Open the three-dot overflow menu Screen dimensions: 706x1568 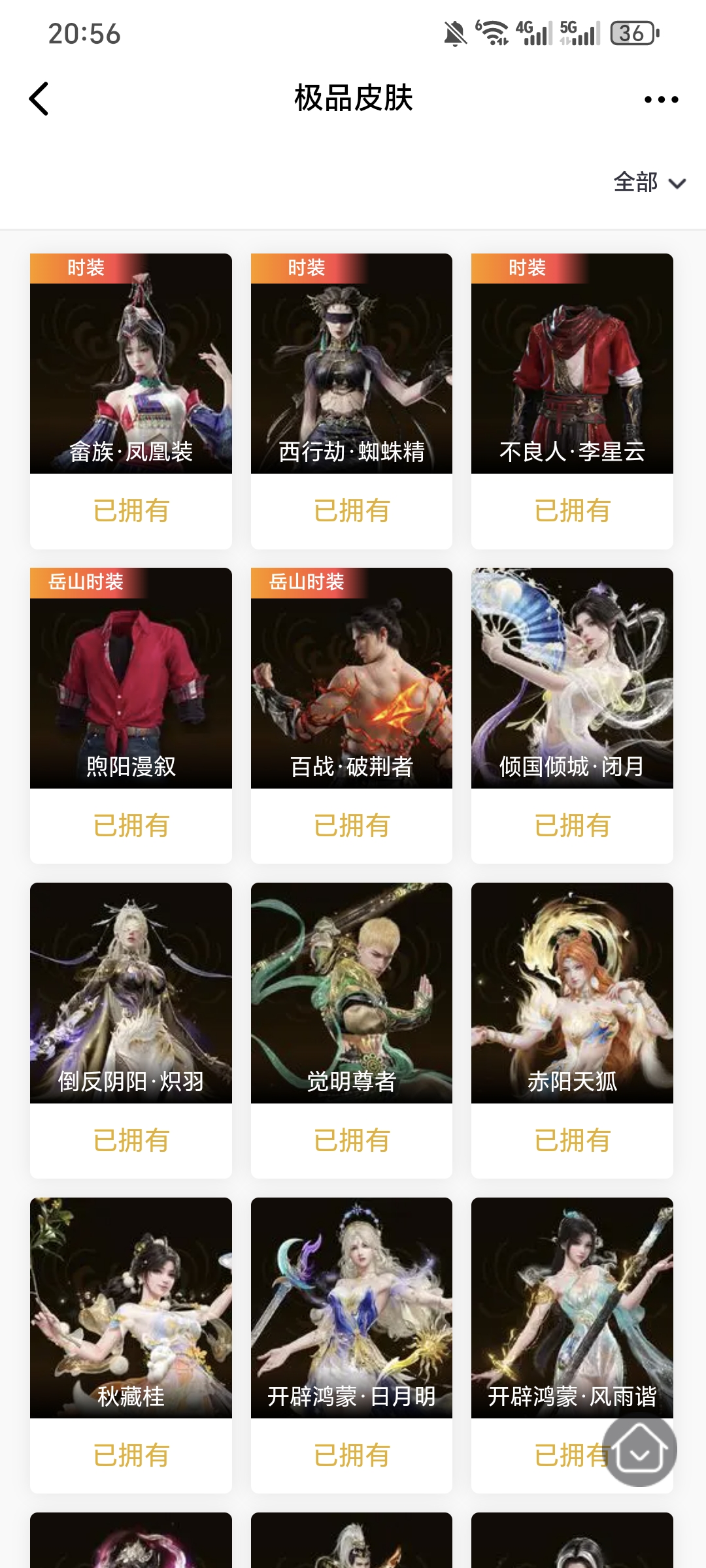coord(661,99)
